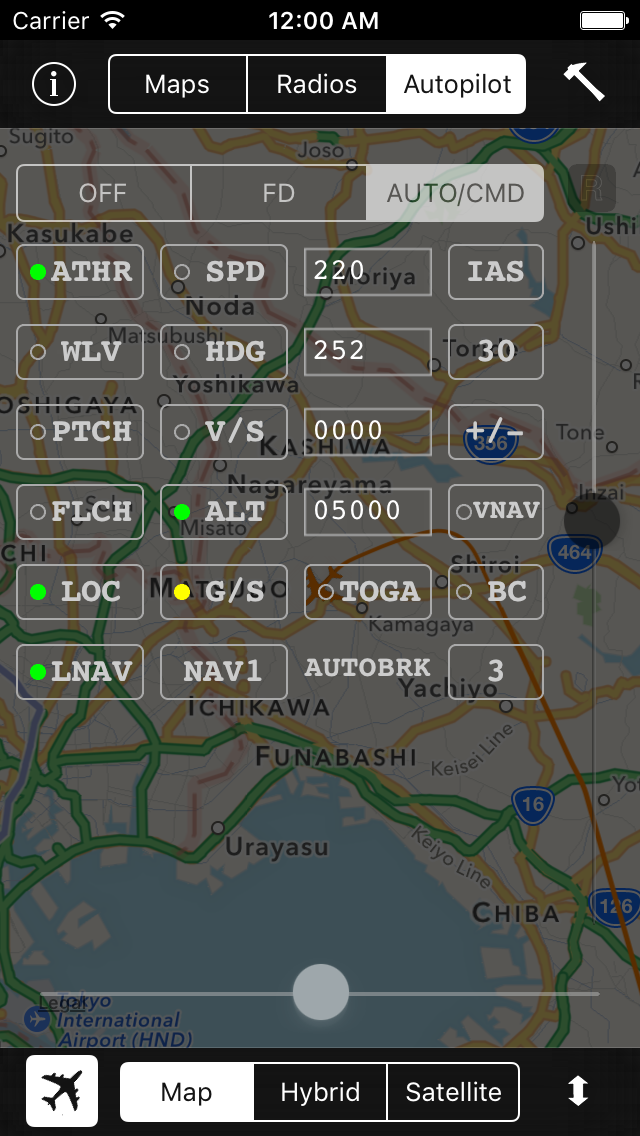The width and height of the screenshot is (640, 1136).
Task: Select FD flight director mode
Action: (x=278, y=193)
